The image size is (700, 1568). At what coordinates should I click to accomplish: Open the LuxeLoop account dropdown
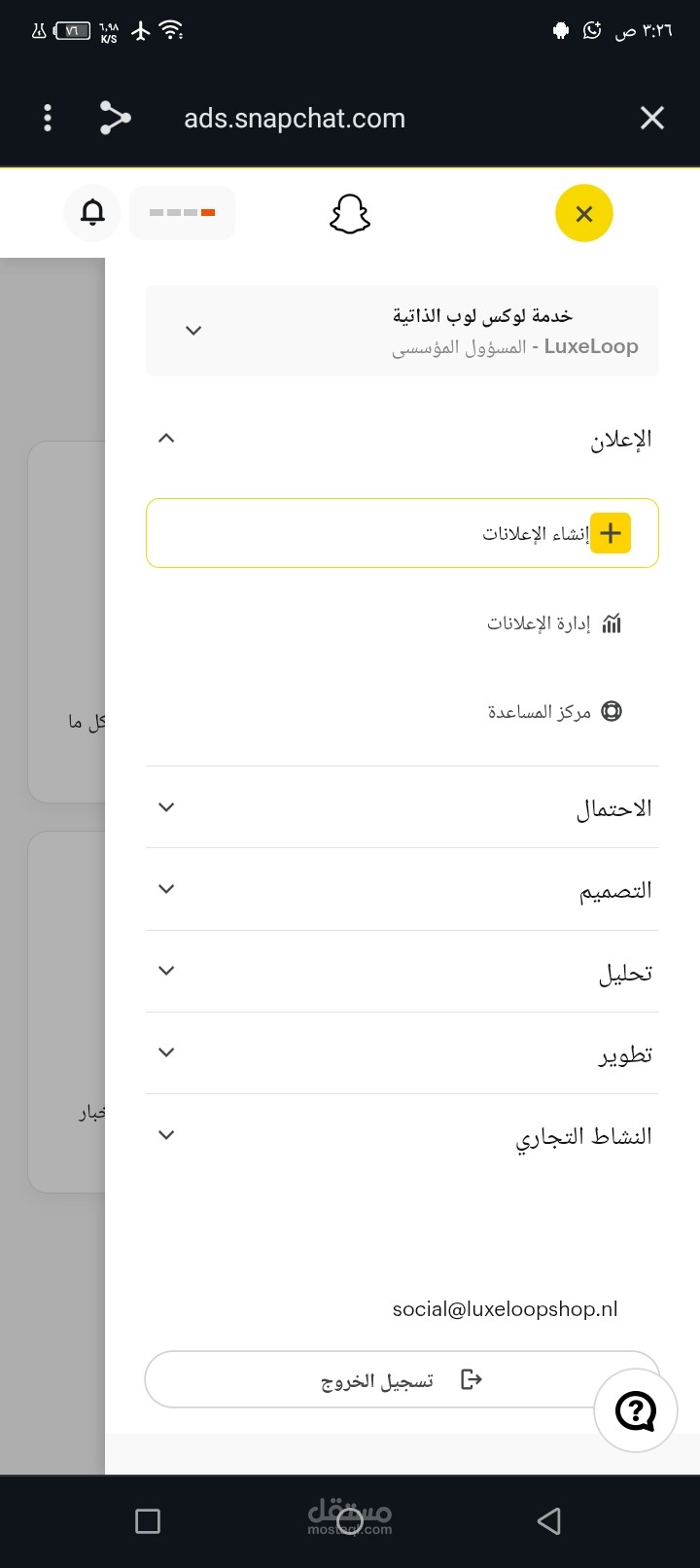click(x=402, y=331)
